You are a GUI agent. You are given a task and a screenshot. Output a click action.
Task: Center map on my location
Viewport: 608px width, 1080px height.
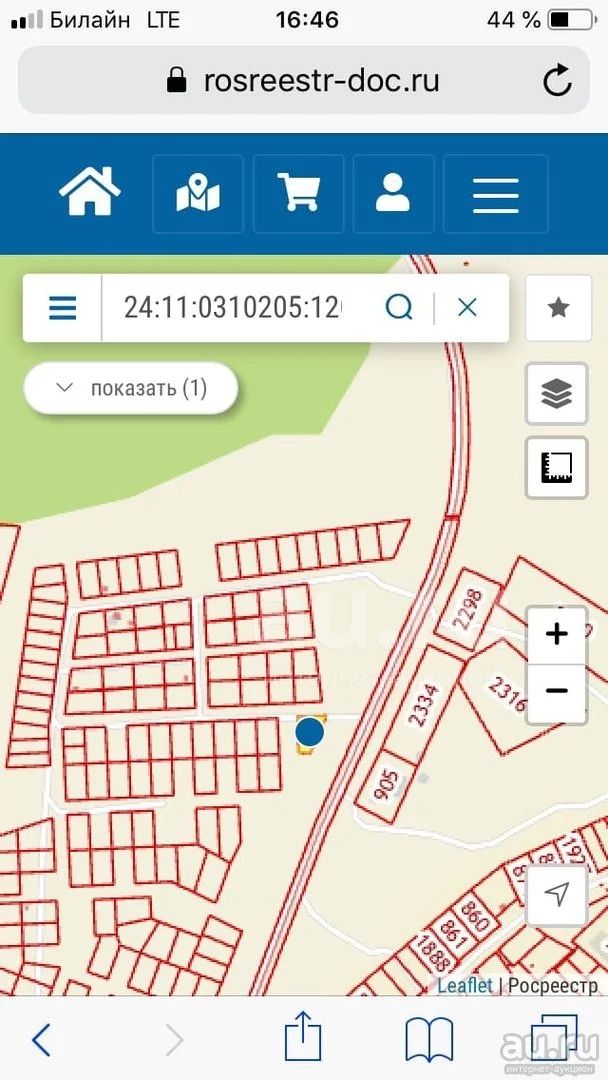556,894
